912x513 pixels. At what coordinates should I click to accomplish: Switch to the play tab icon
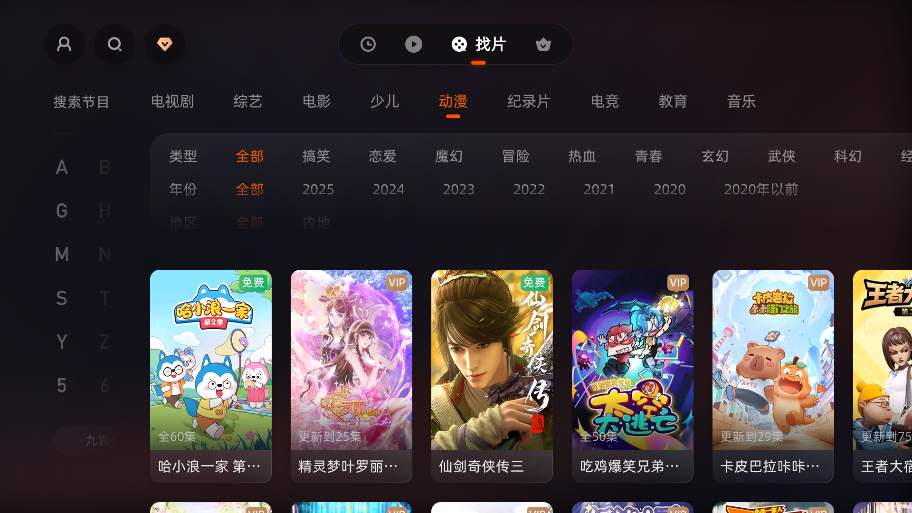click(413, 44)
